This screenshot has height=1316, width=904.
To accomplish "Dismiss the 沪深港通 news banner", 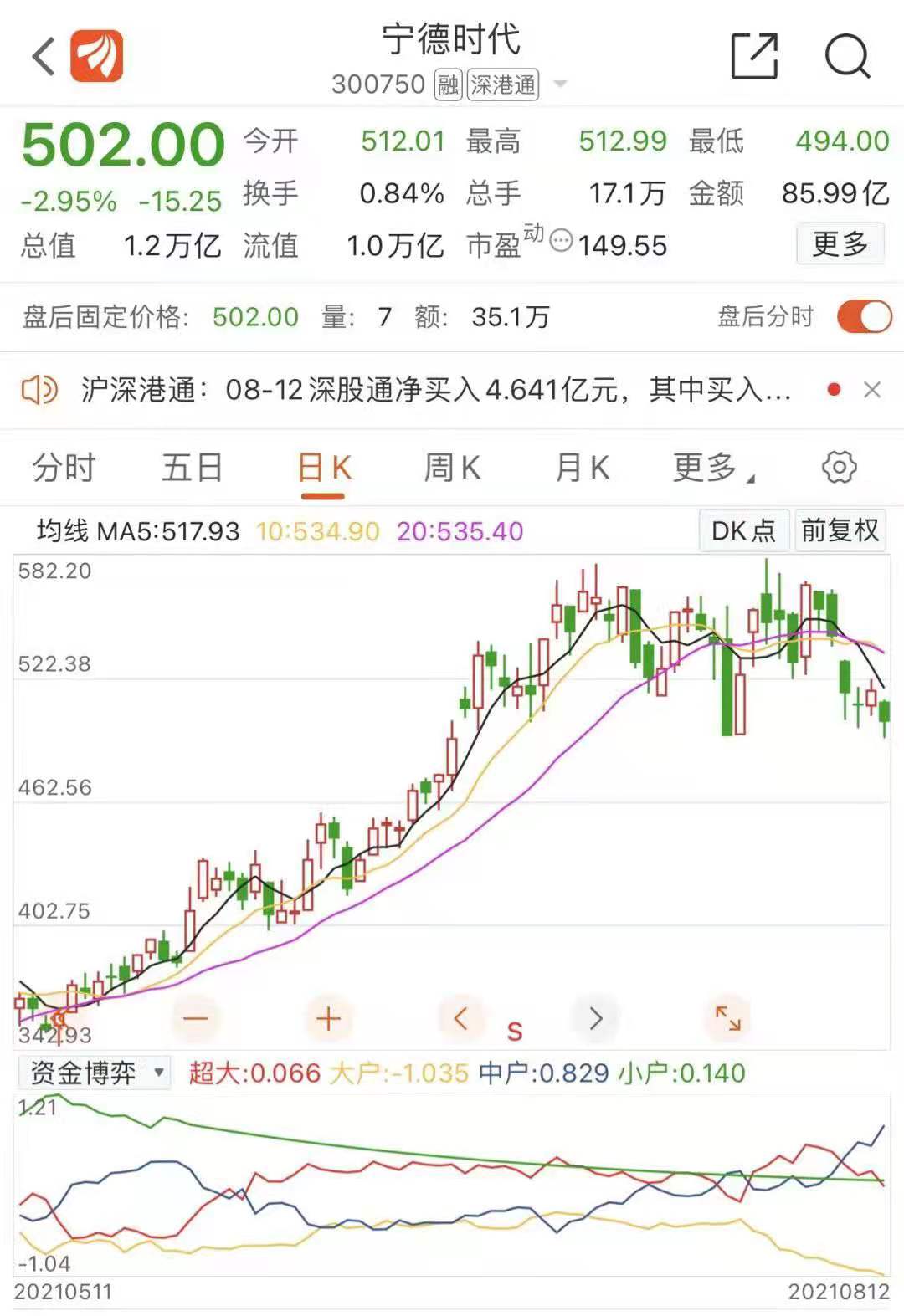I will pos(872,390).
